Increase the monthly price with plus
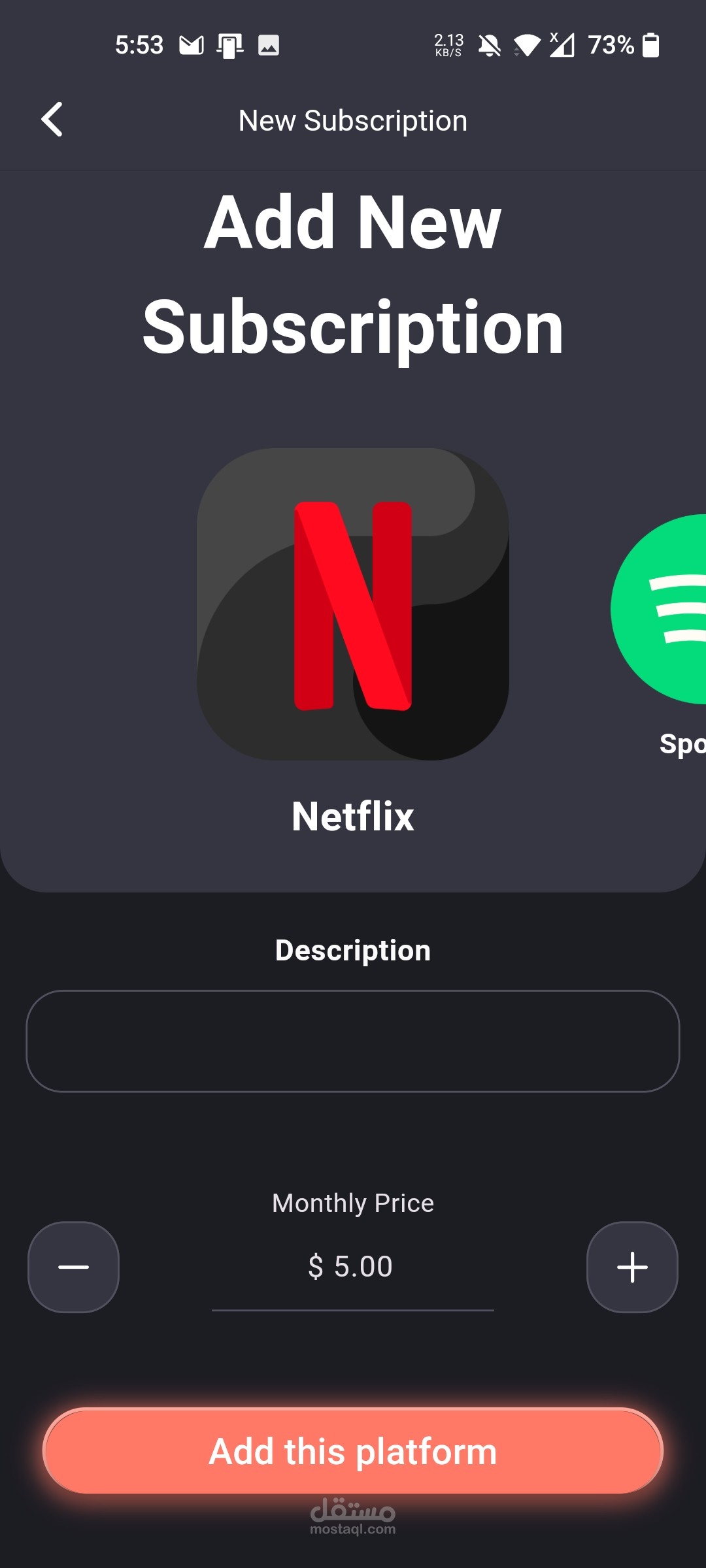This screenshot has height=1568, width=706. [632, 1267]
